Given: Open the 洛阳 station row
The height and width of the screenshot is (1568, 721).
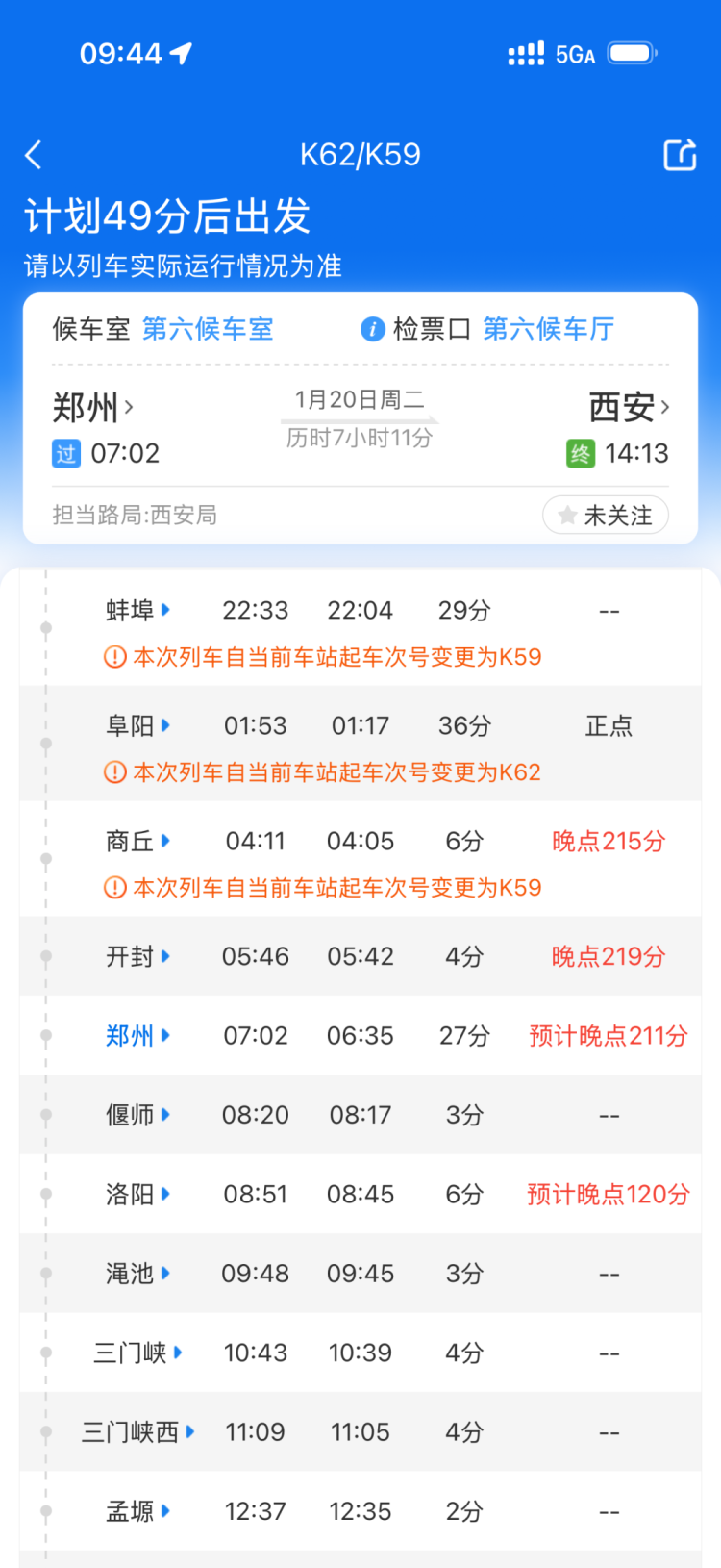Looking at the screenshot, I should [x=137, y=1194].
